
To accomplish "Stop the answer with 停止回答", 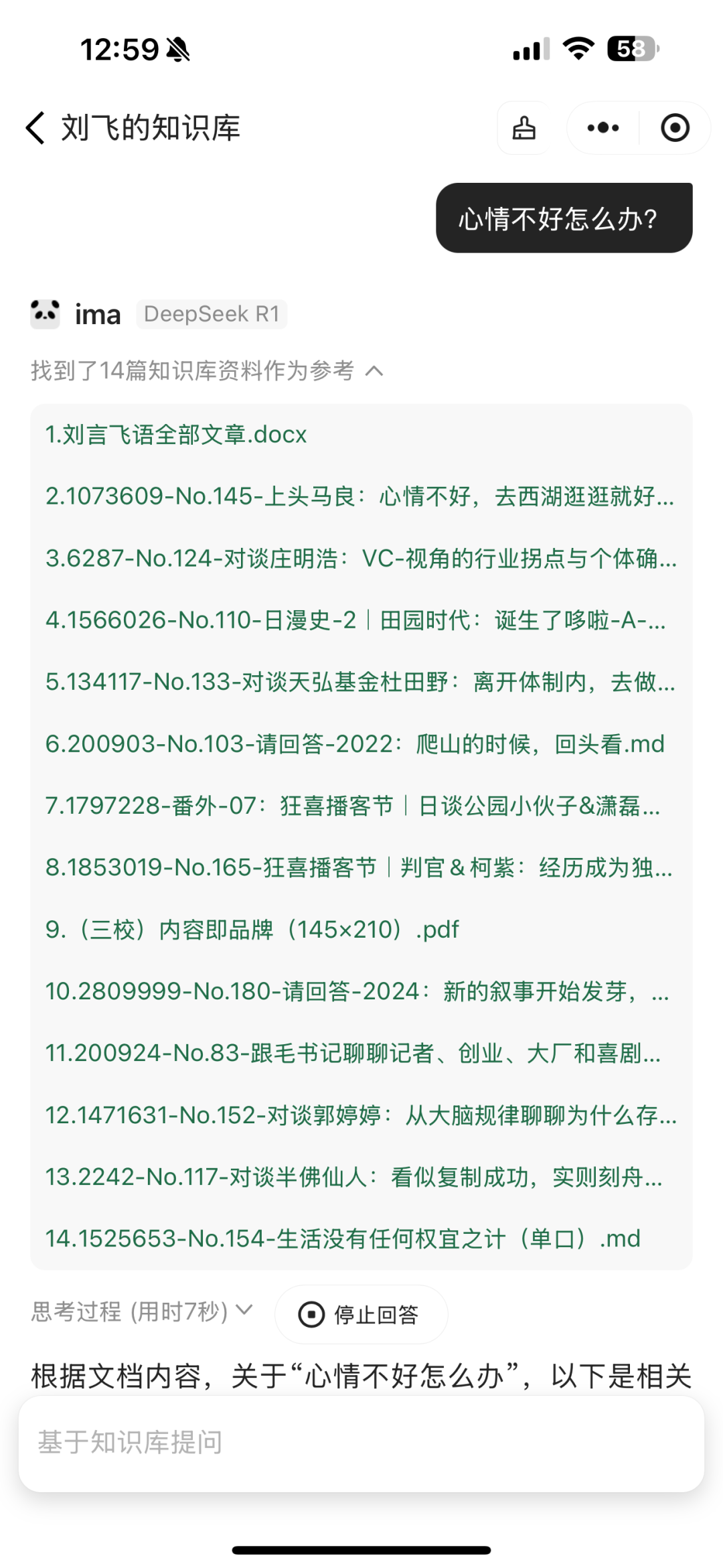I will tap(361, 1314).
